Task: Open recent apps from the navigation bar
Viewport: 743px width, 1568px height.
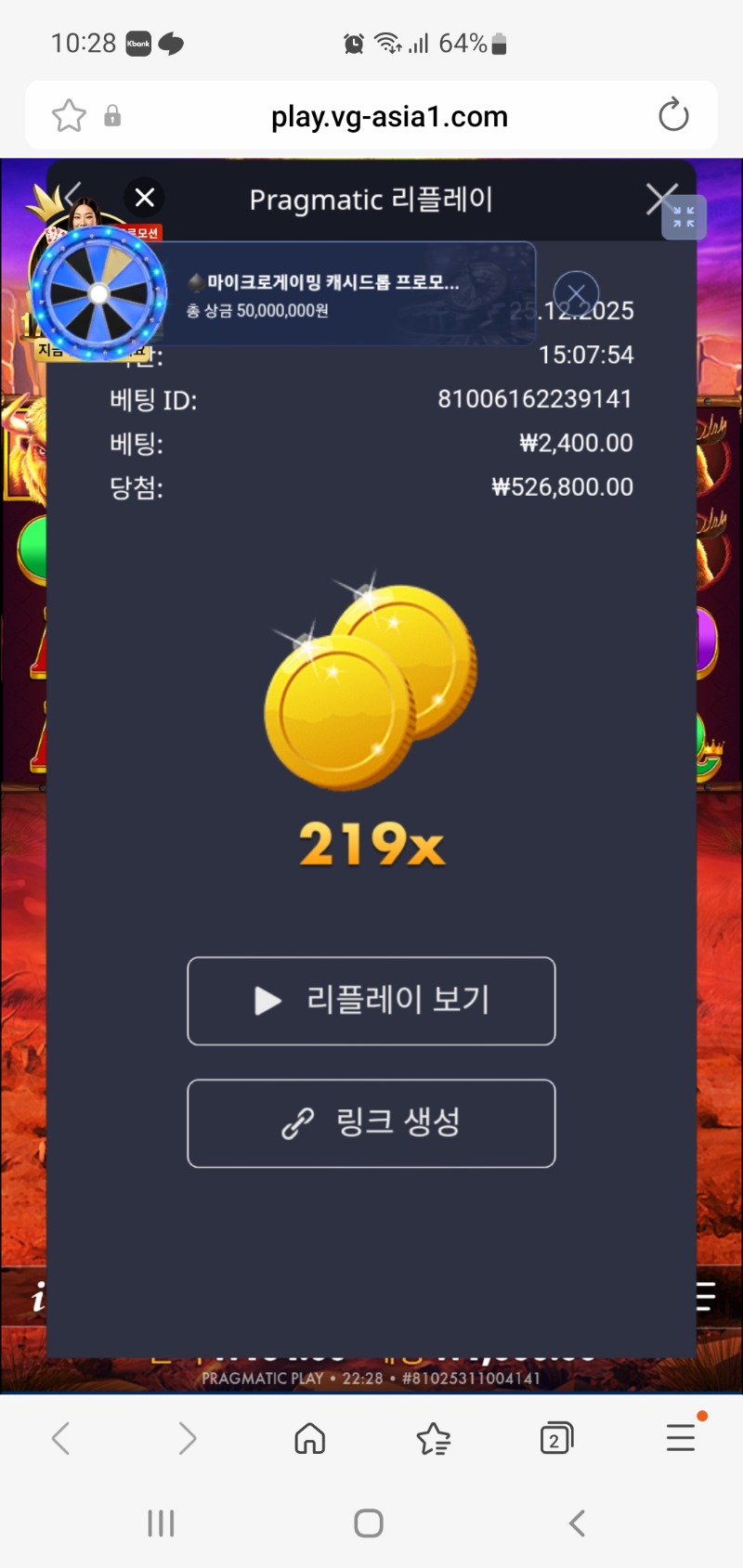Action: [161, 1523]
